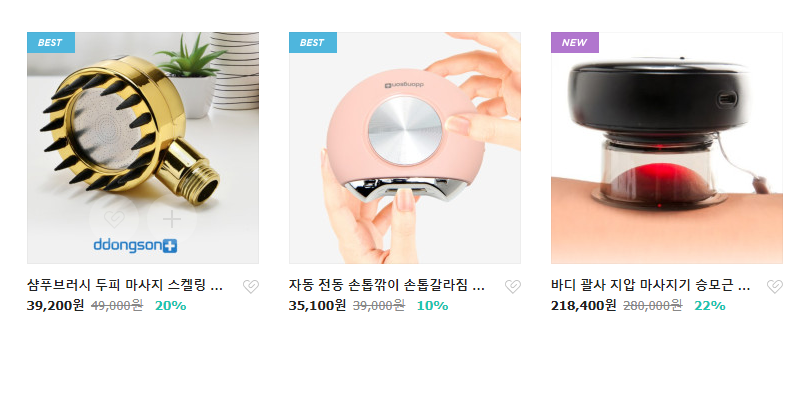The width and height of the screenshot is (804, 402).
Task: Open the 자동 전동 손톱깎이 title link
Action: pyautogui.click(x=387, y=286)
